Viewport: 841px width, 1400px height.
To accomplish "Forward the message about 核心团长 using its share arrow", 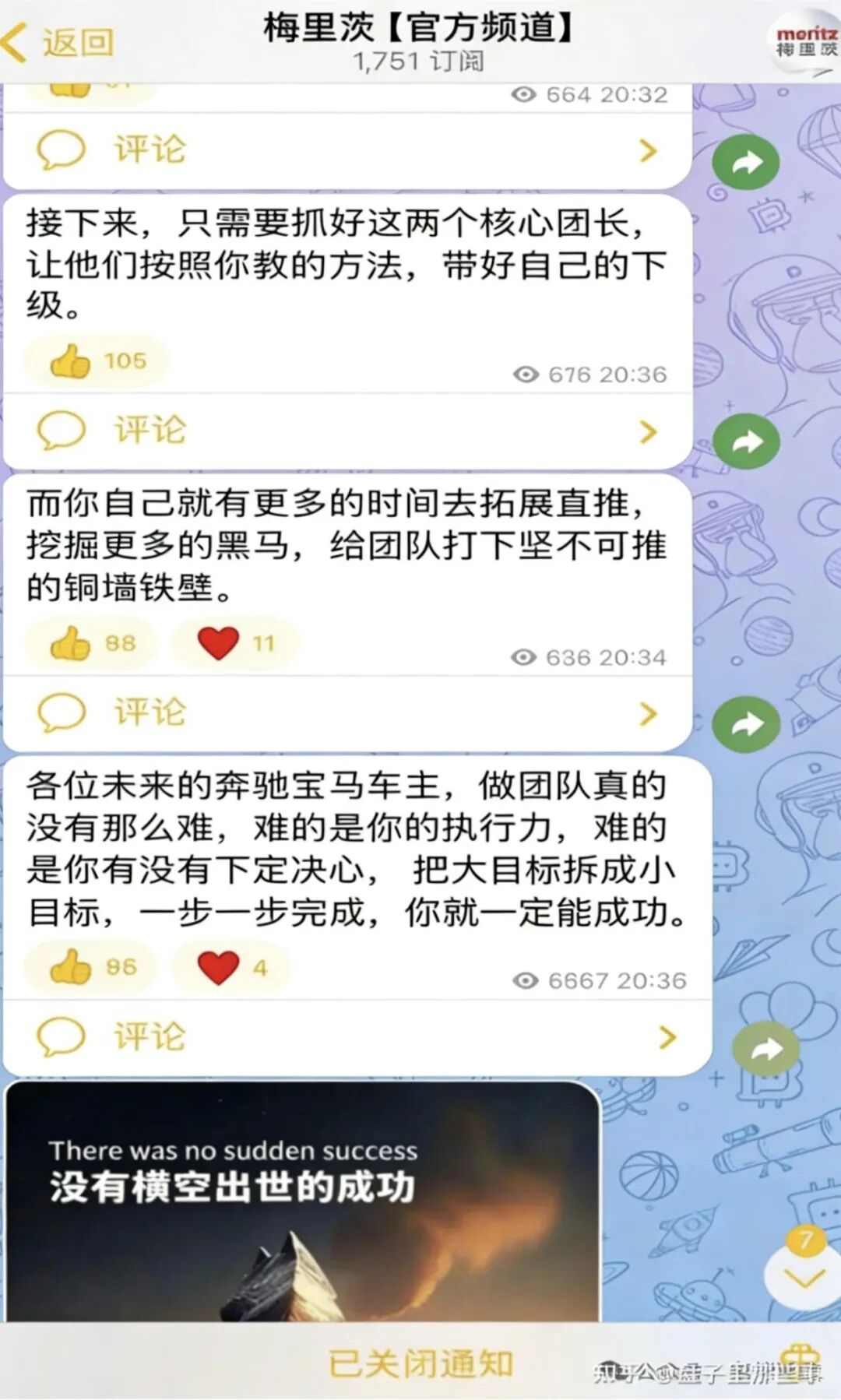I will click(745, 441).
